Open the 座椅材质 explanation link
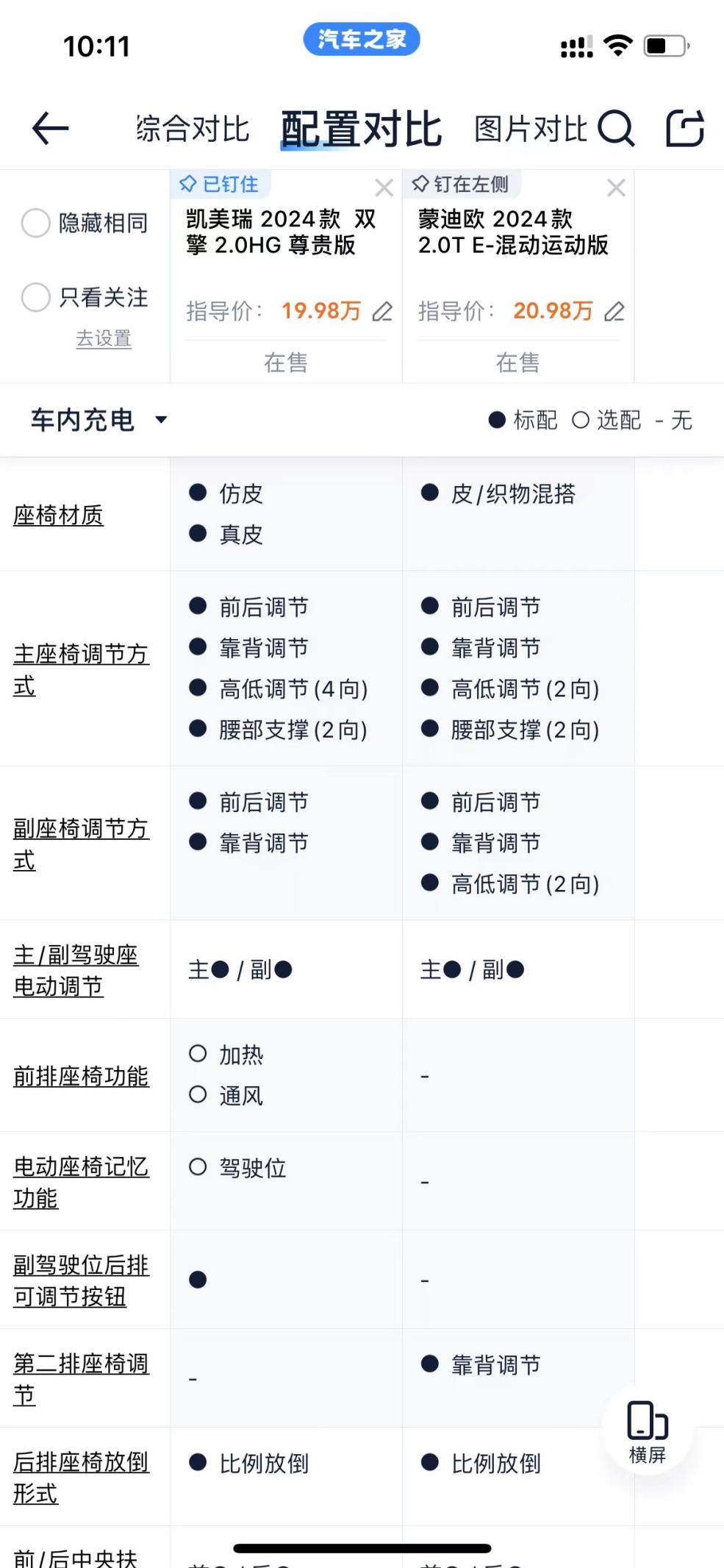Screen dimensions: 724x1568 point(58,515)
